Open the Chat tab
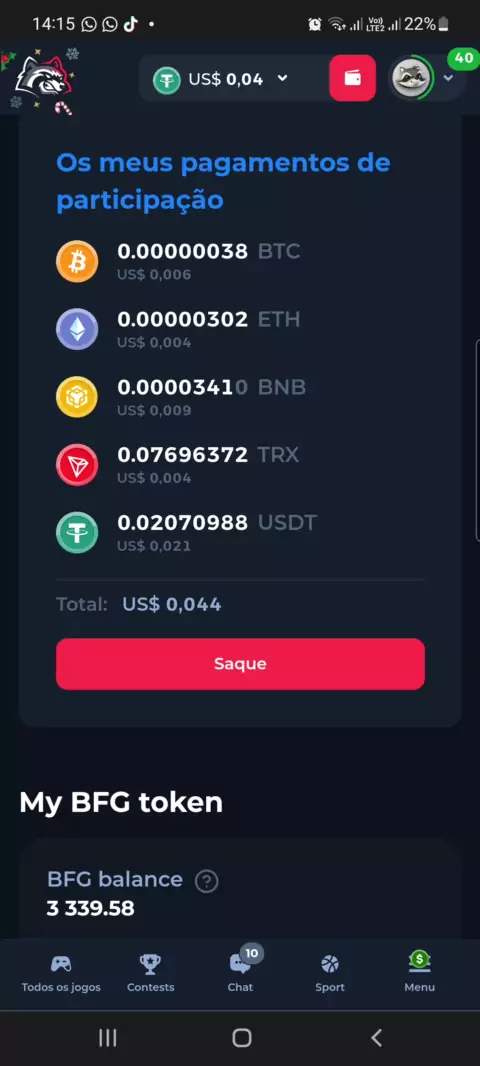The height and width of the screenshot is (1066, 480). pyautogui.click(x=241, y=973)
